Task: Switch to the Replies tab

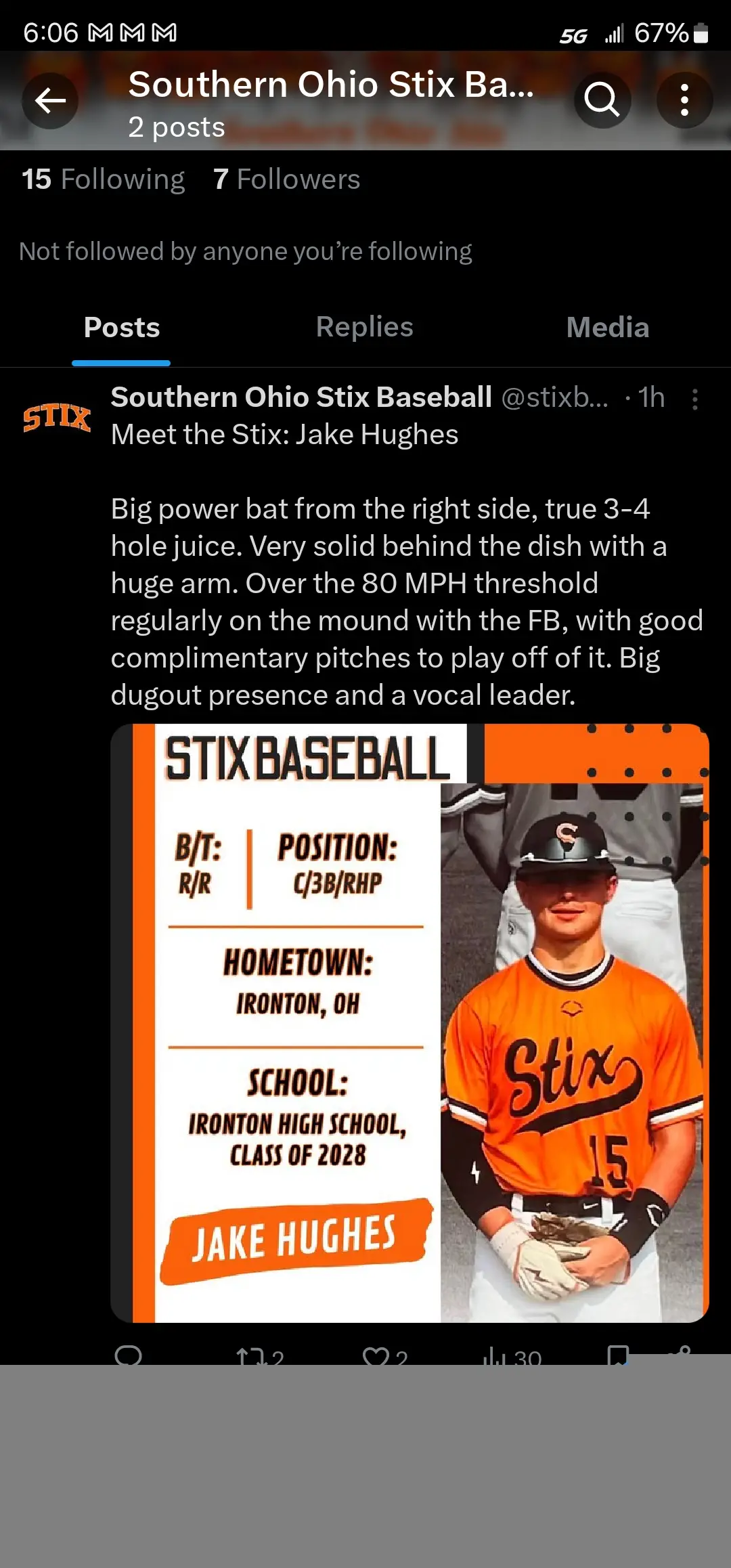Action: click(x=364, y=328)
